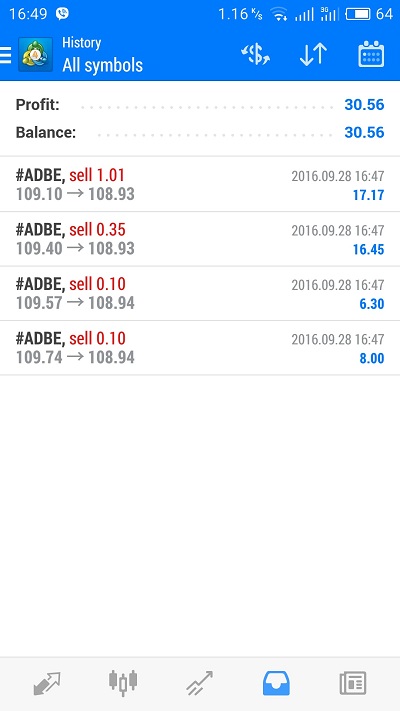Select the History inbox tab
The height and width of the screenshot is (711, 400).
tap(276, 683)
